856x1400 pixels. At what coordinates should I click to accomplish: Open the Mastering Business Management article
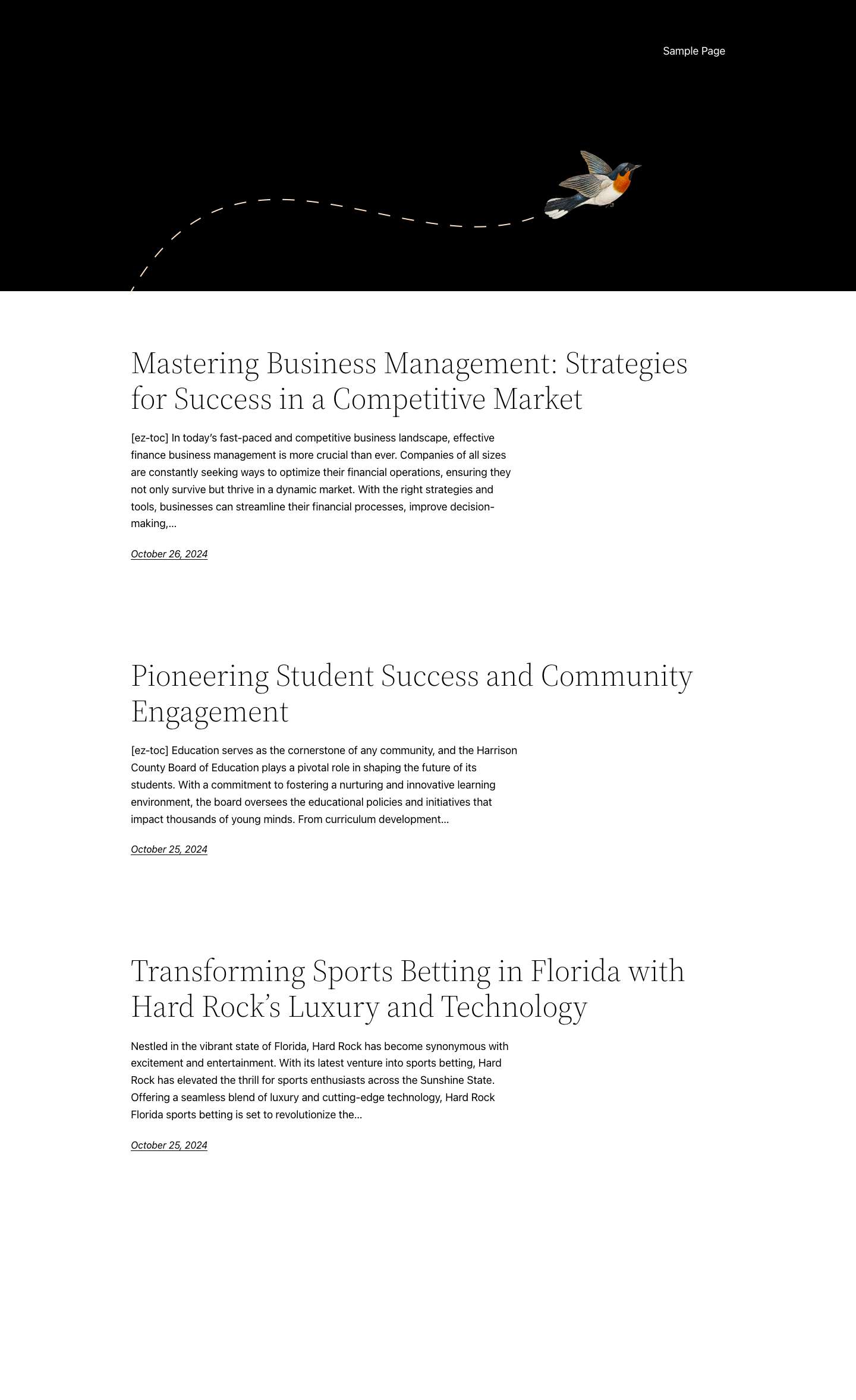click(409, 380)
